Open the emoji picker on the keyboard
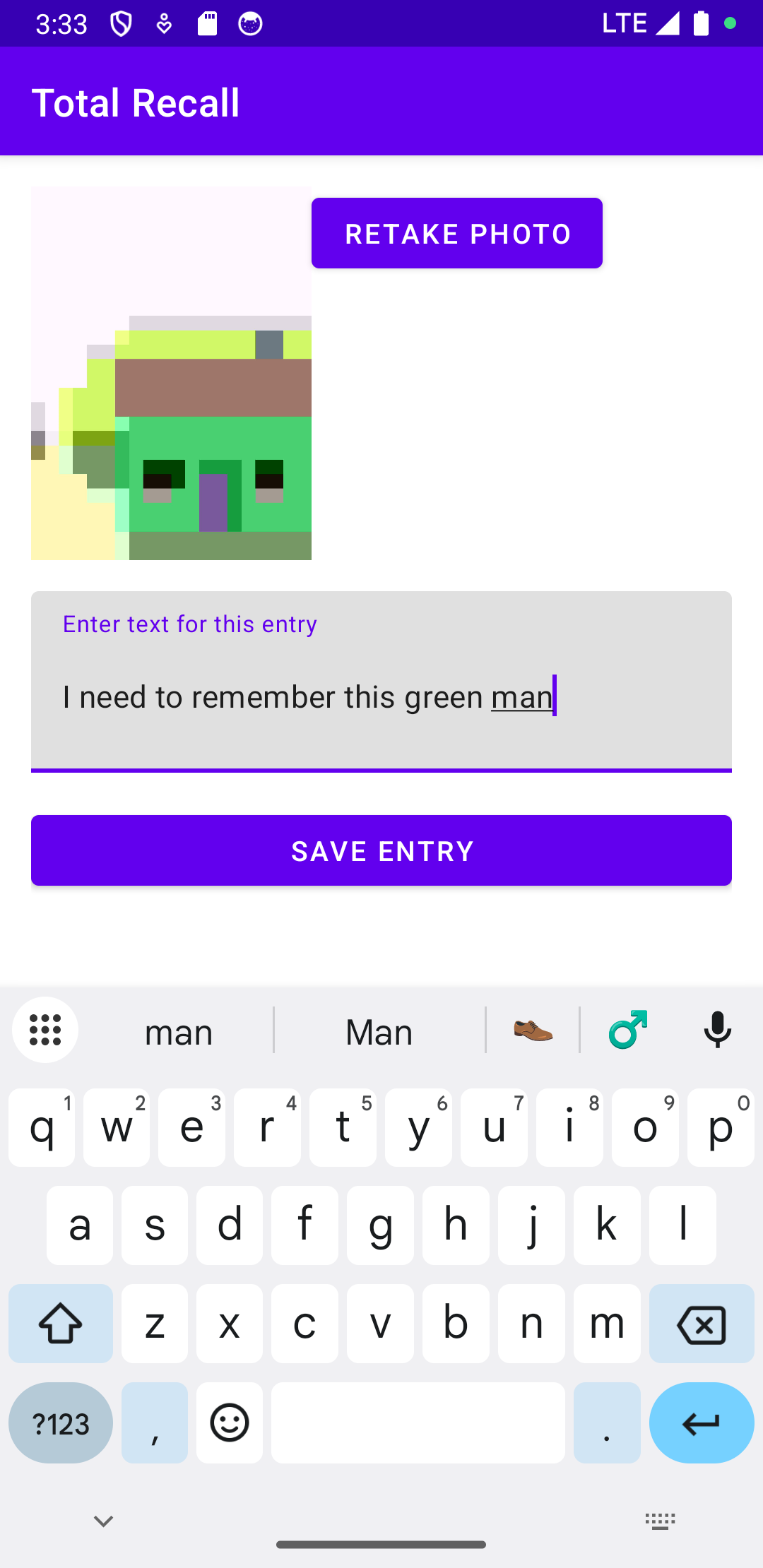The height and width of the screenshot is (1568, 763). (230, 1423)
